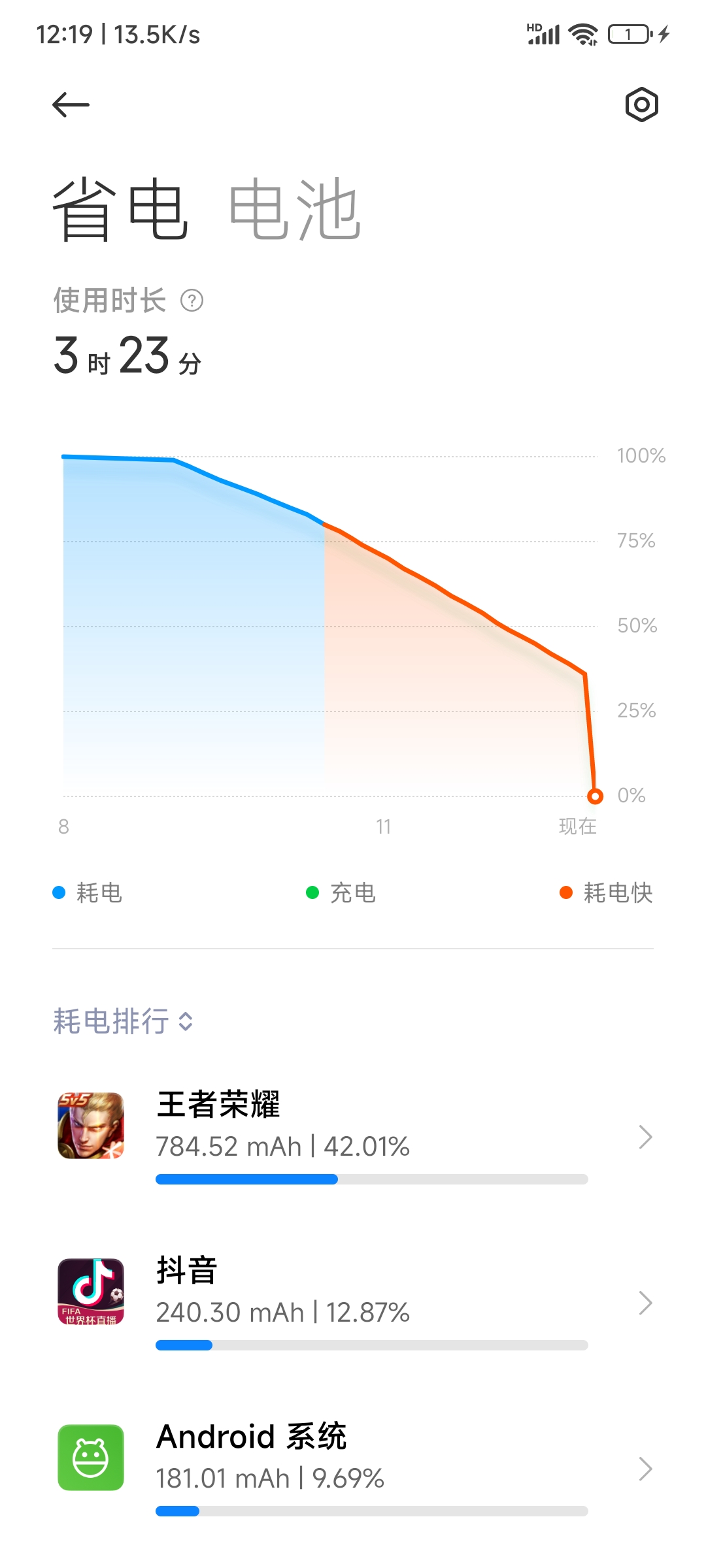The width and height of the screenshot is (706, 1568).
Task: Open battery settings hexagon icon
Action: 641,105
